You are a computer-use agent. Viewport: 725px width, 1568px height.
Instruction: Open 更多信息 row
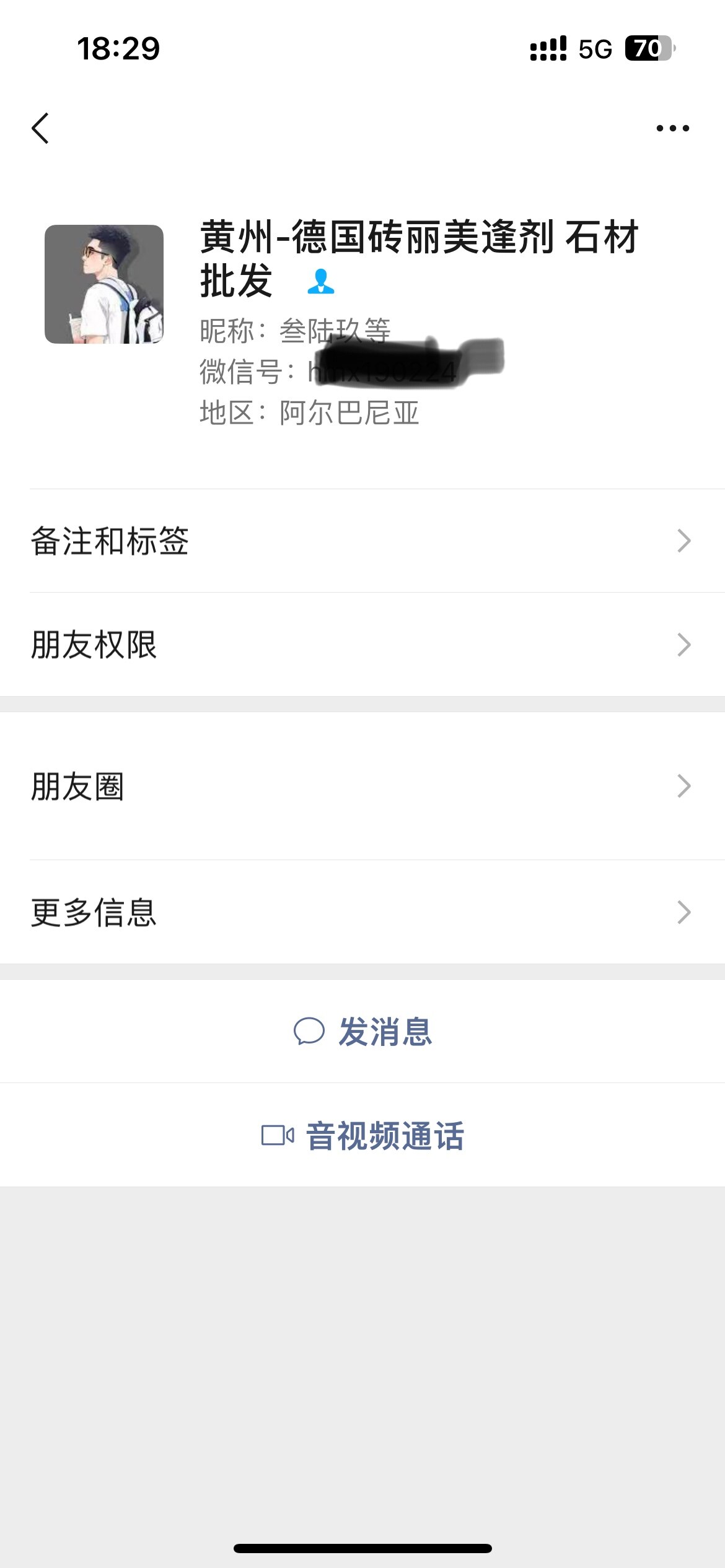coord(362,912)
